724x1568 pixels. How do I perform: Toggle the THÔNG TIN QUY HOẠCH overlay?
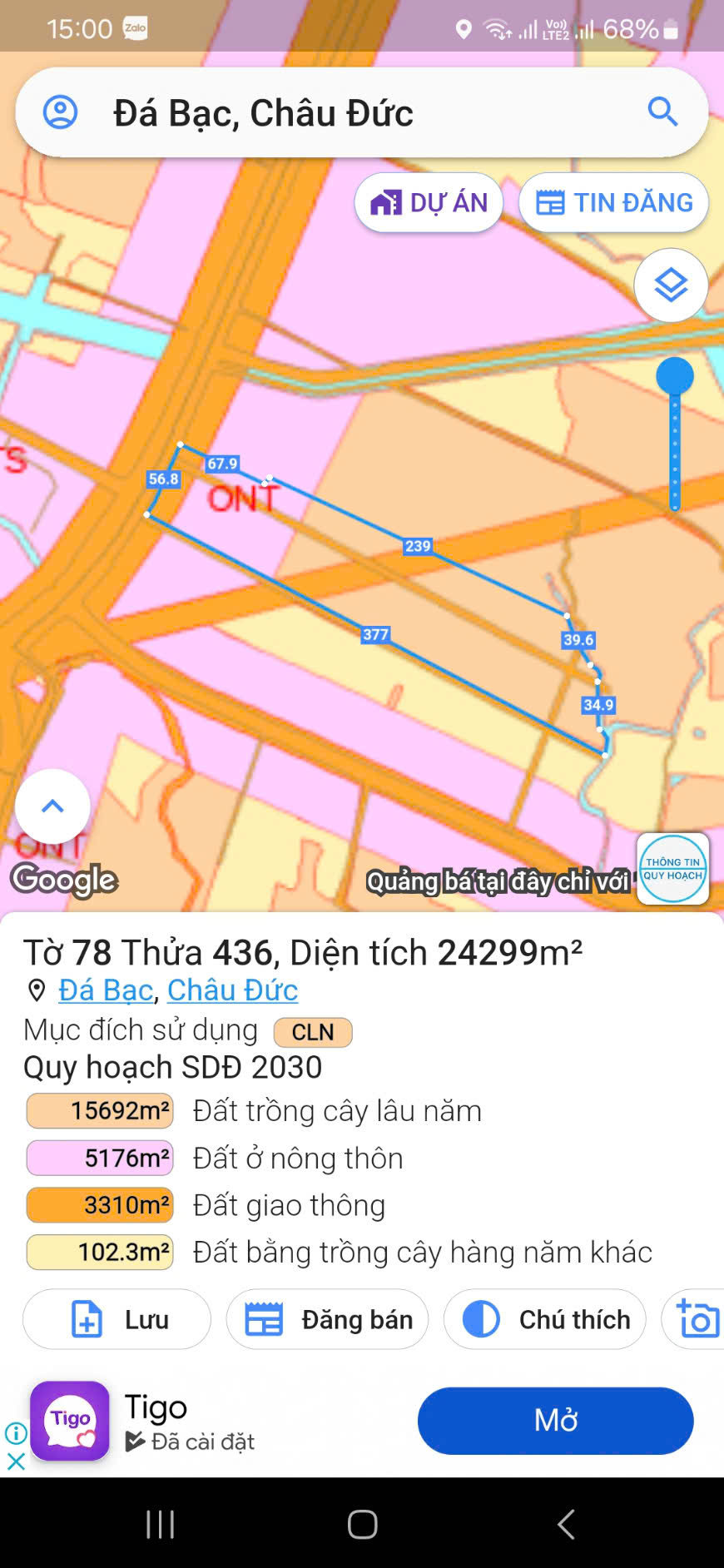(x=672, y=869)
